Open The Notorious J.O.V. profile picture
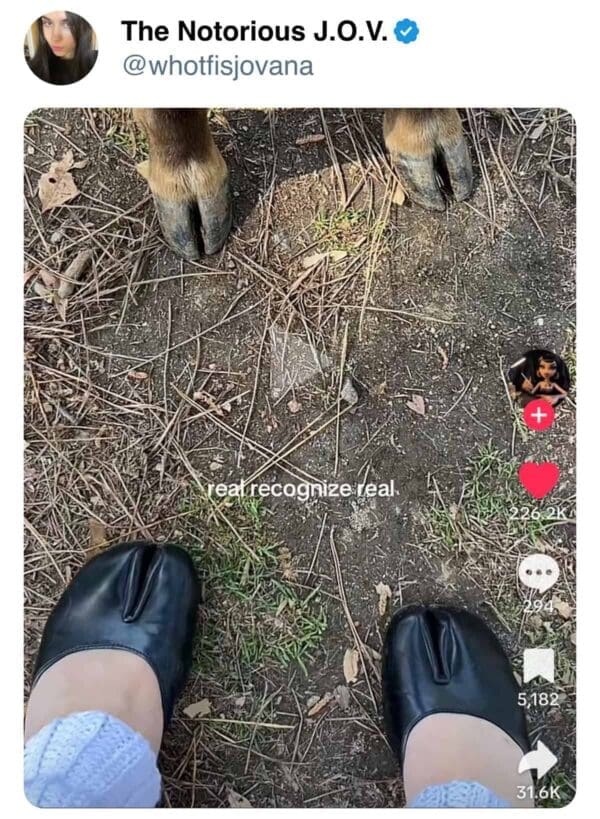Viewport: 600px width, 819px height. point(61,48)
